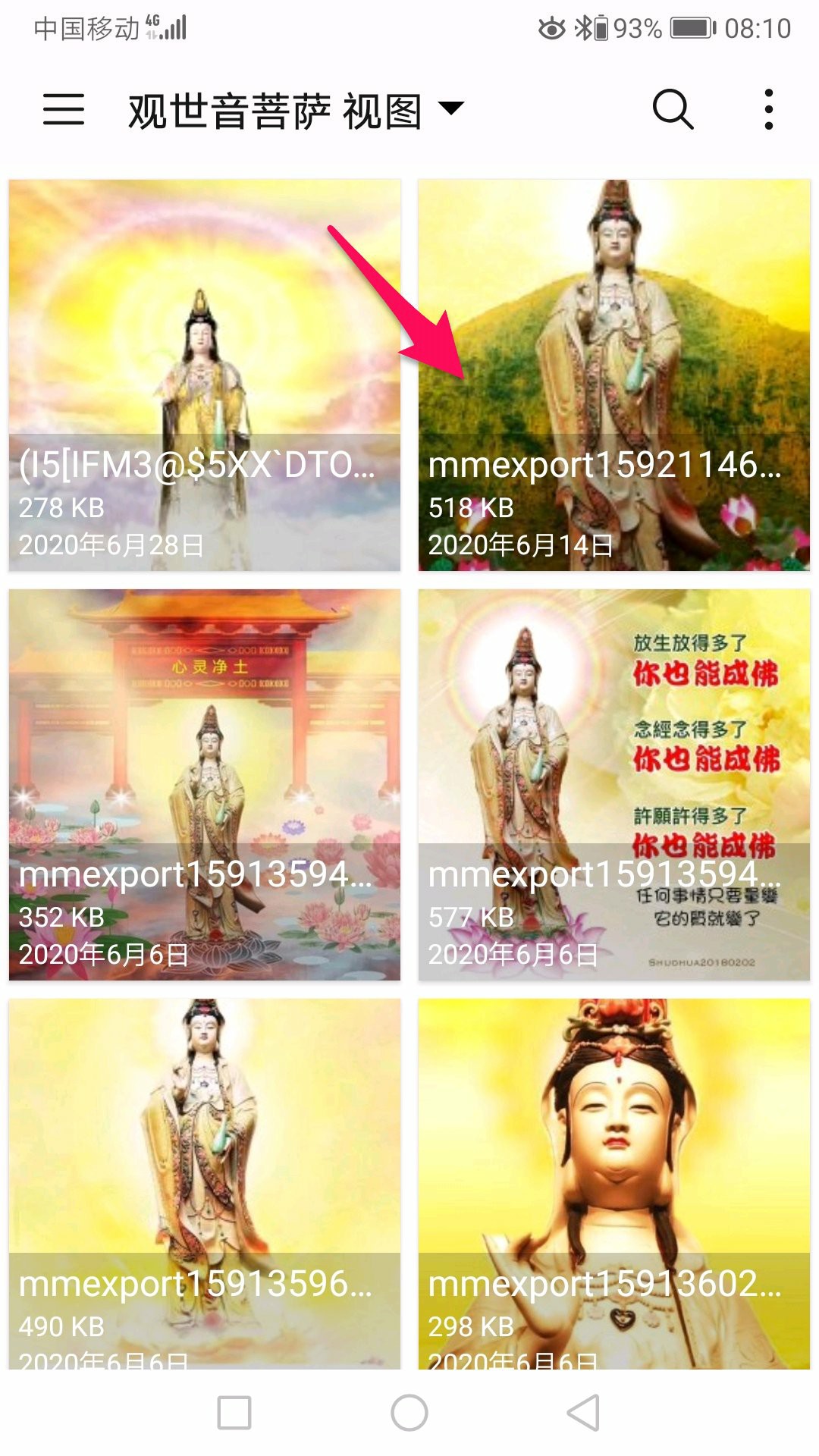Expand the 观世音菩萨 视图 dropdown
Image resolution: width=819 pixels, height=1456 pixels.
[451, 108]
